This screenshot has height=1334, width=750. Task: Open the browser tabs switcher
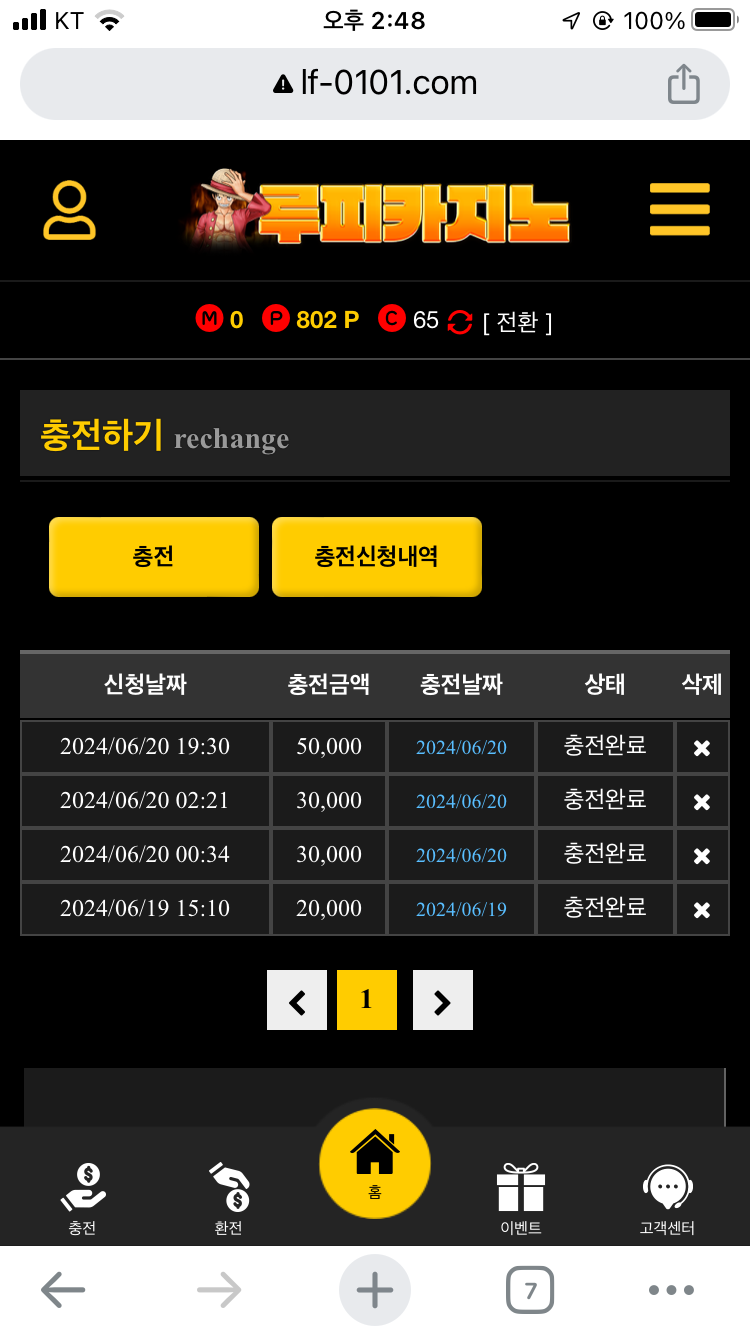(x=530, y=1290)
